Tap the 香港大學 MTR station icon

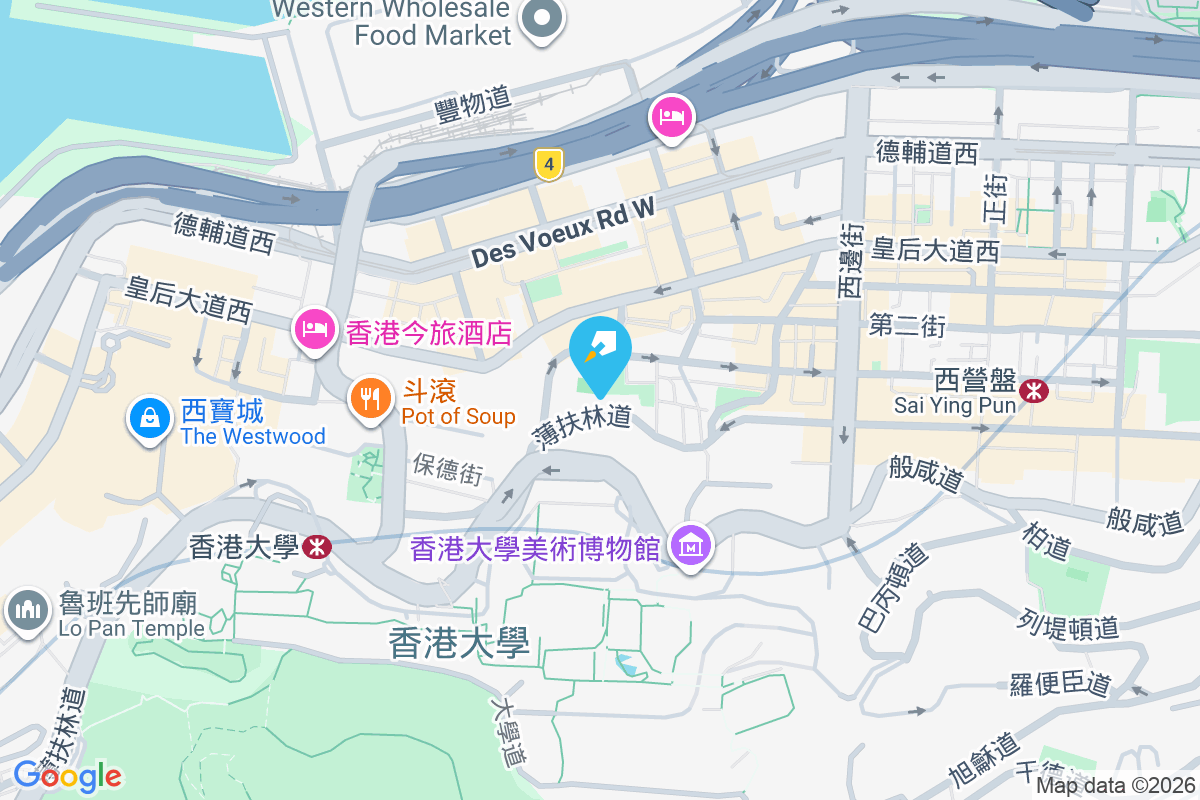click(x=317, y=547)
